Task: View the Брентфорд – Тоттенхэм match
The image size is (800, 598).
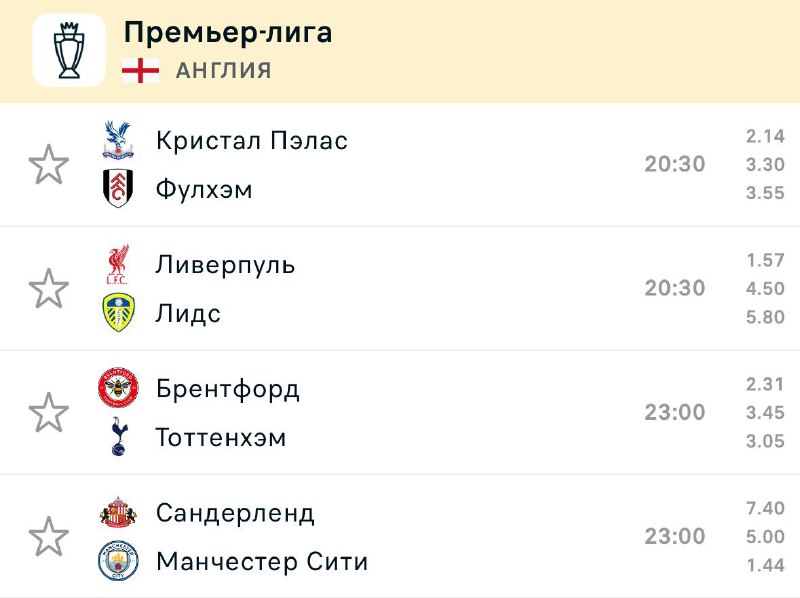Action: [400, 412]
